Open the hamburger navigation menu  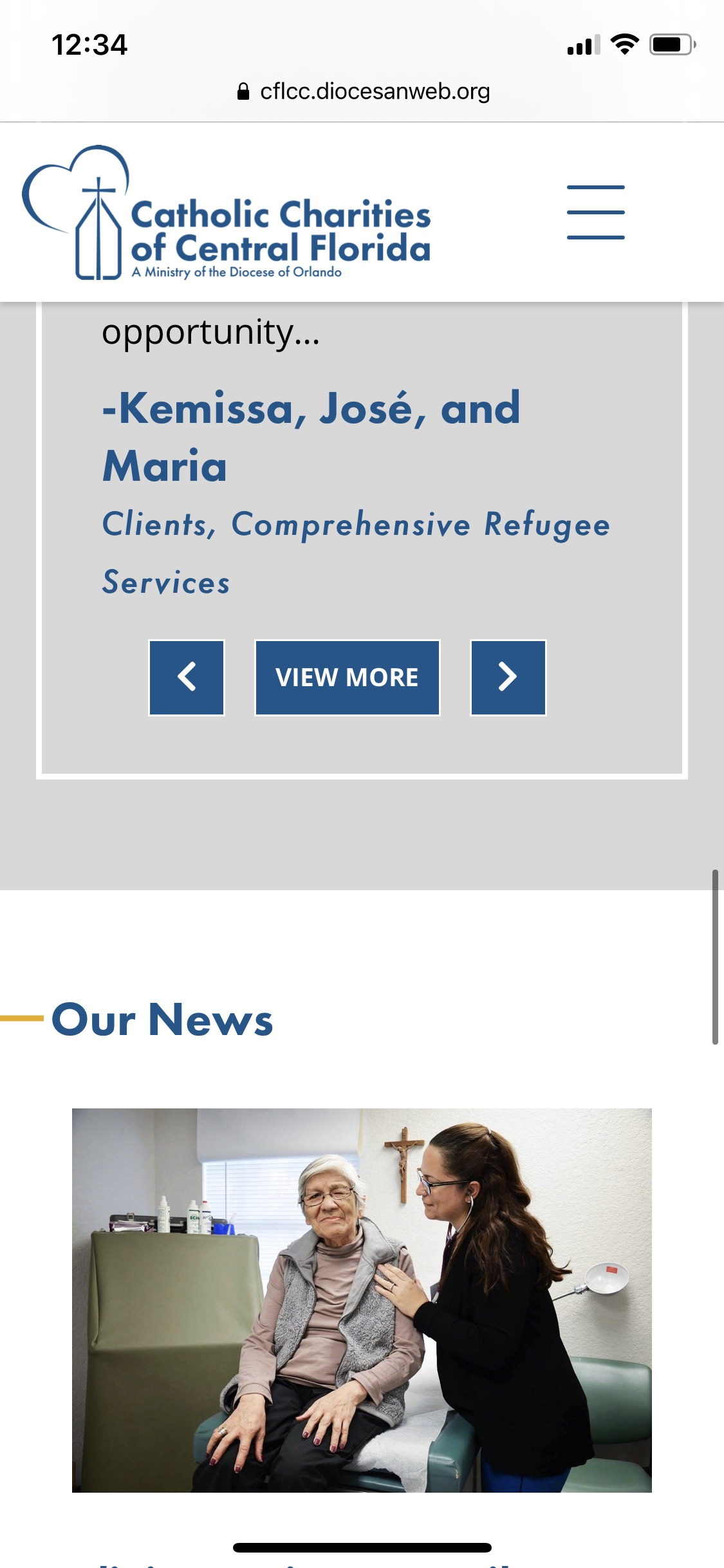(x=595, y=212)
